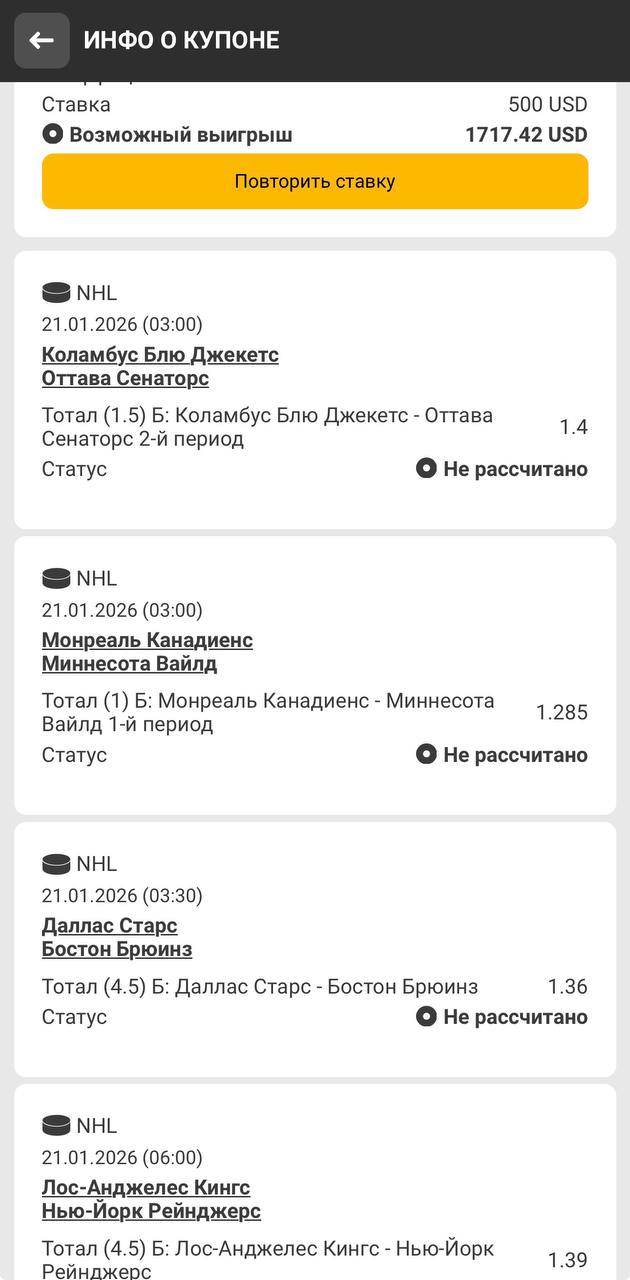
Task: Go back from coupon info
Action: [x=41, y=41]
